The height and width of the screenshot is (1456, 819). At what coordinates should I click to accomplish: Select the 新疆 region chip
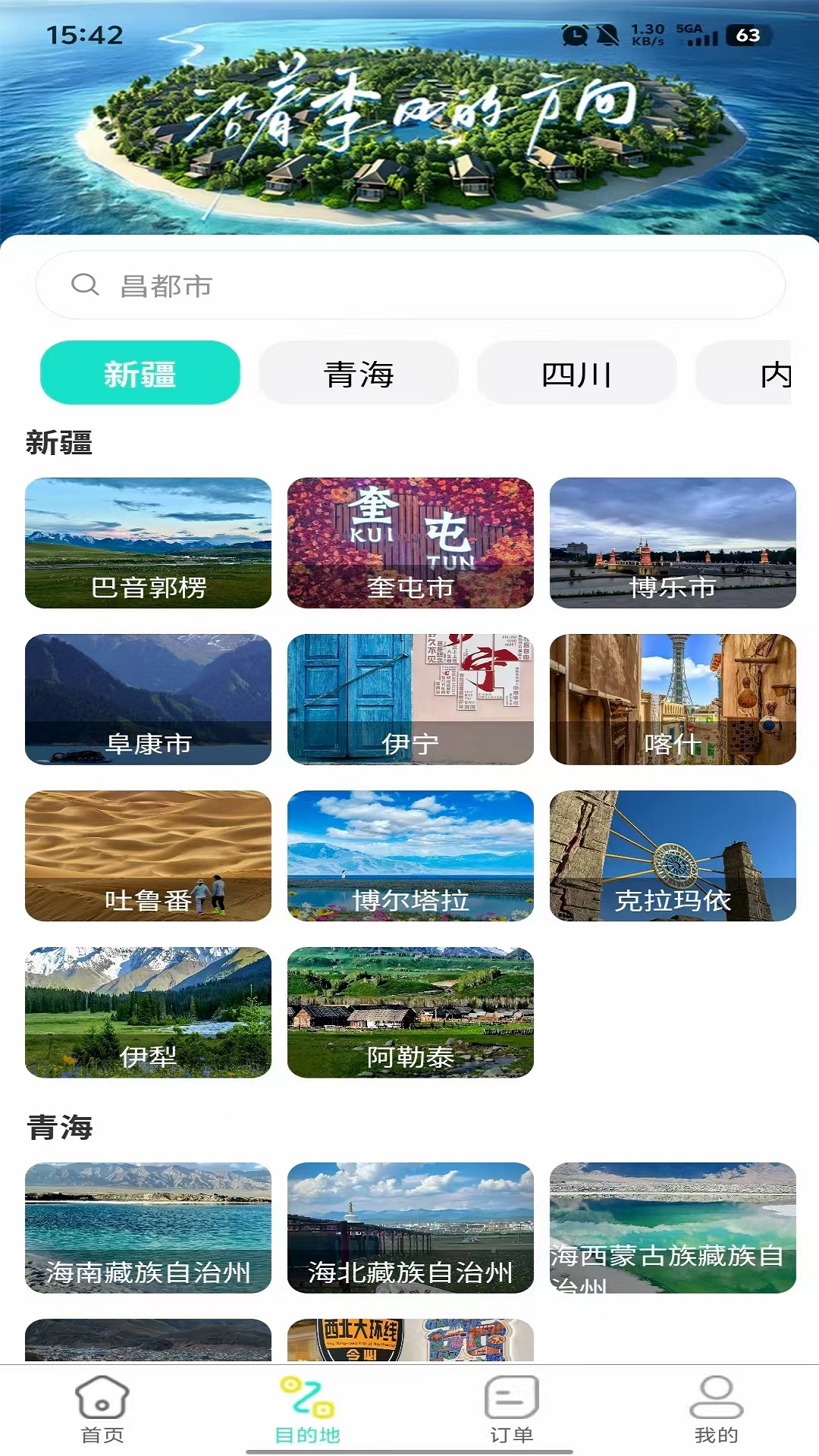(x=140, y=373)
